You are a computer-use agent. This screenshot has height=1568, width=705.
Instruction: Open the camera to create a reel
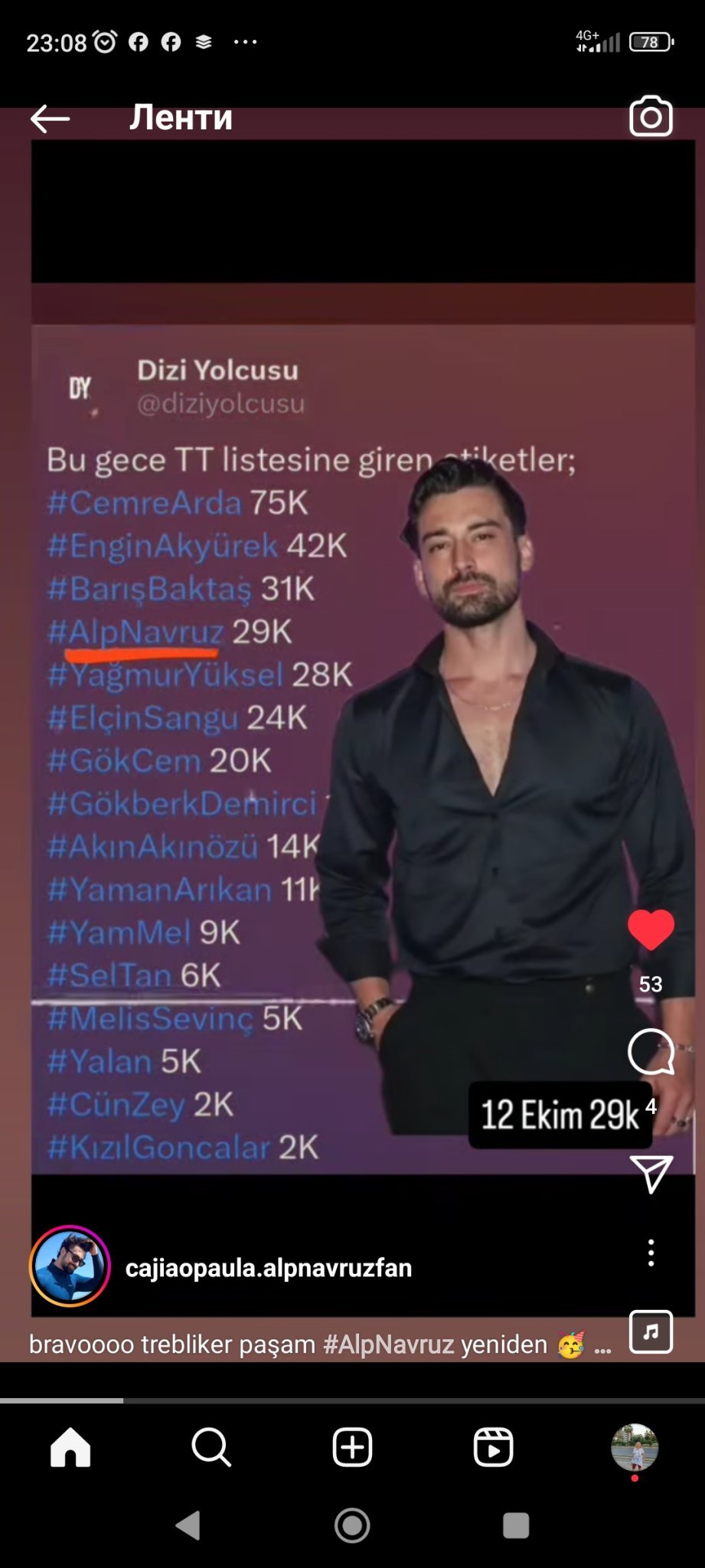tap(651, 117)
